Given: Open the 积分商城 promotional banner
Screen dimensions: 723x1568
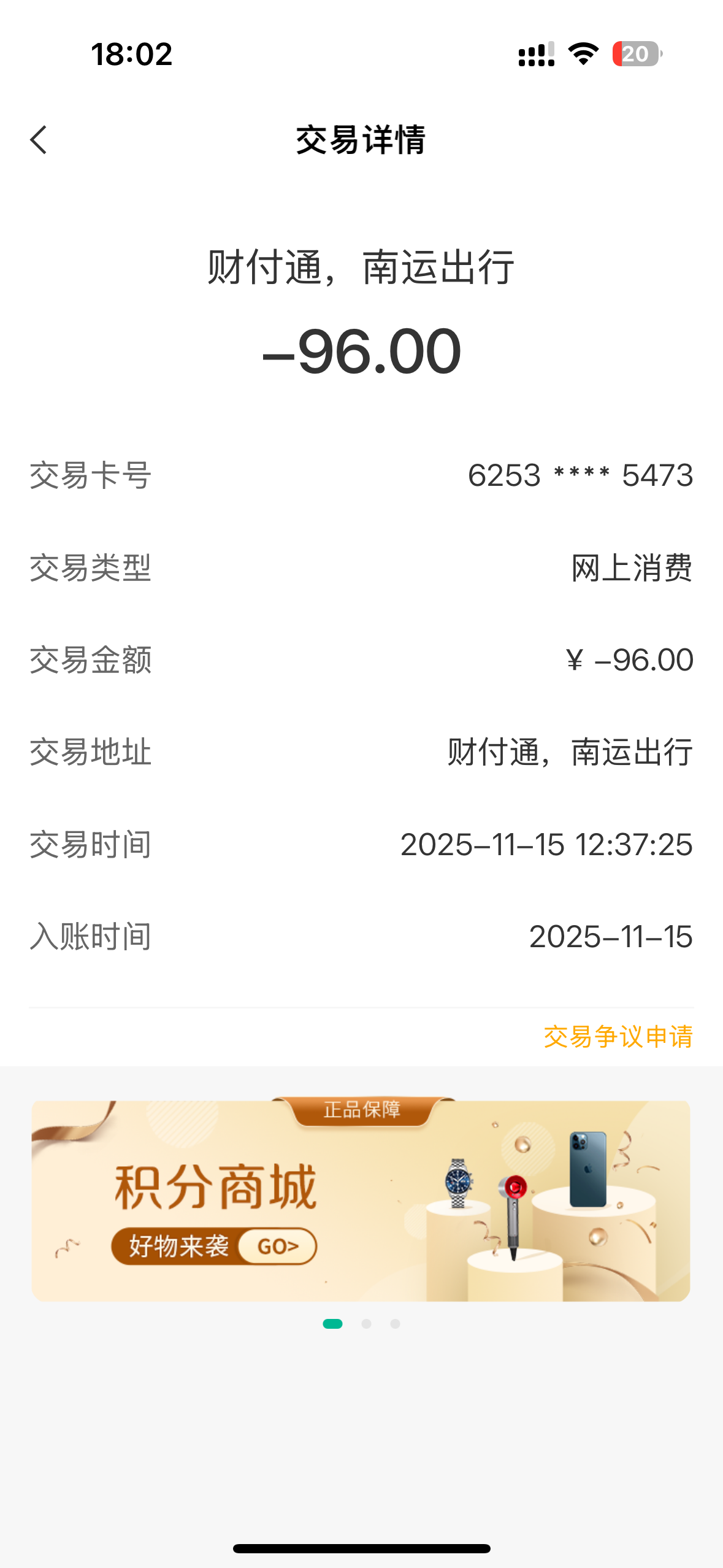Looking at the screenshot, I should point(361,1201).
